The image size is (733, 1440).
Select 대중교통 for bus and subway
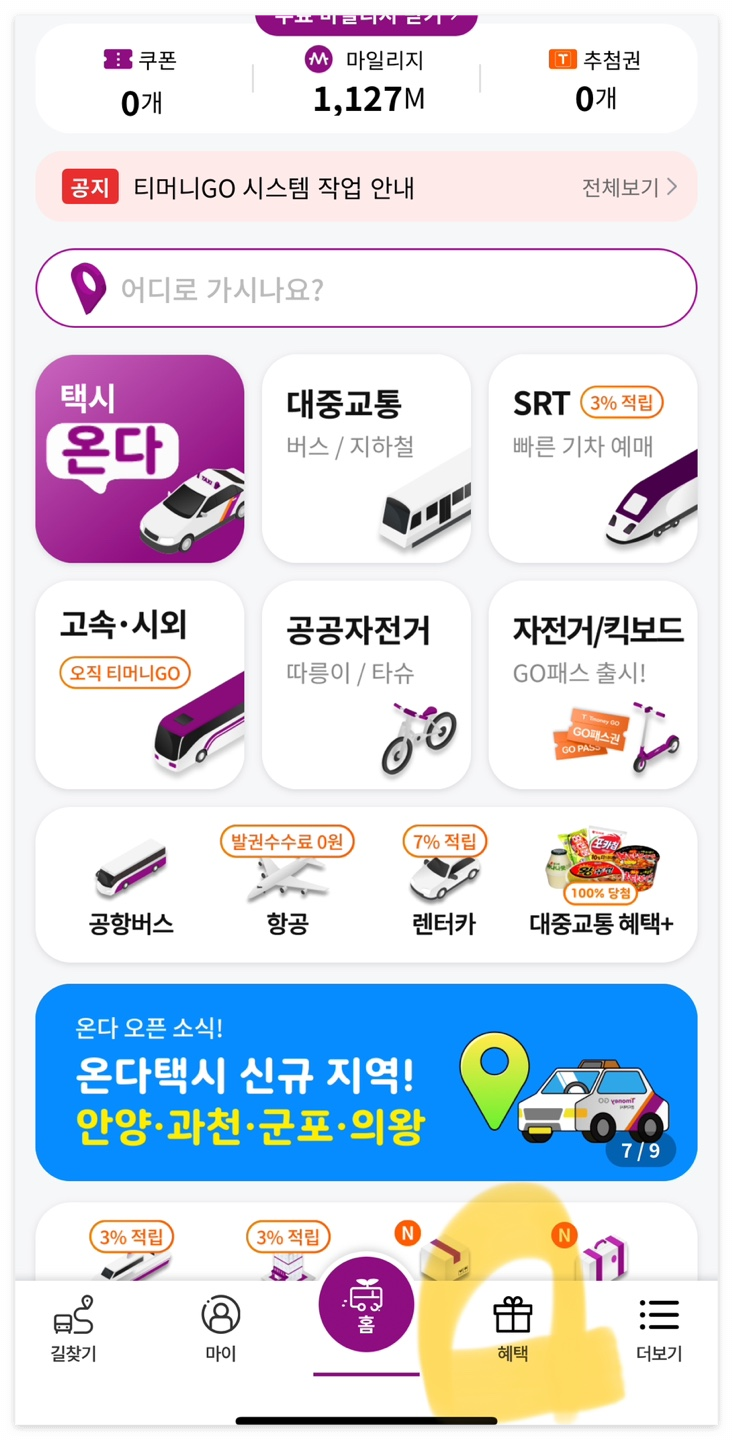[366, 458]
